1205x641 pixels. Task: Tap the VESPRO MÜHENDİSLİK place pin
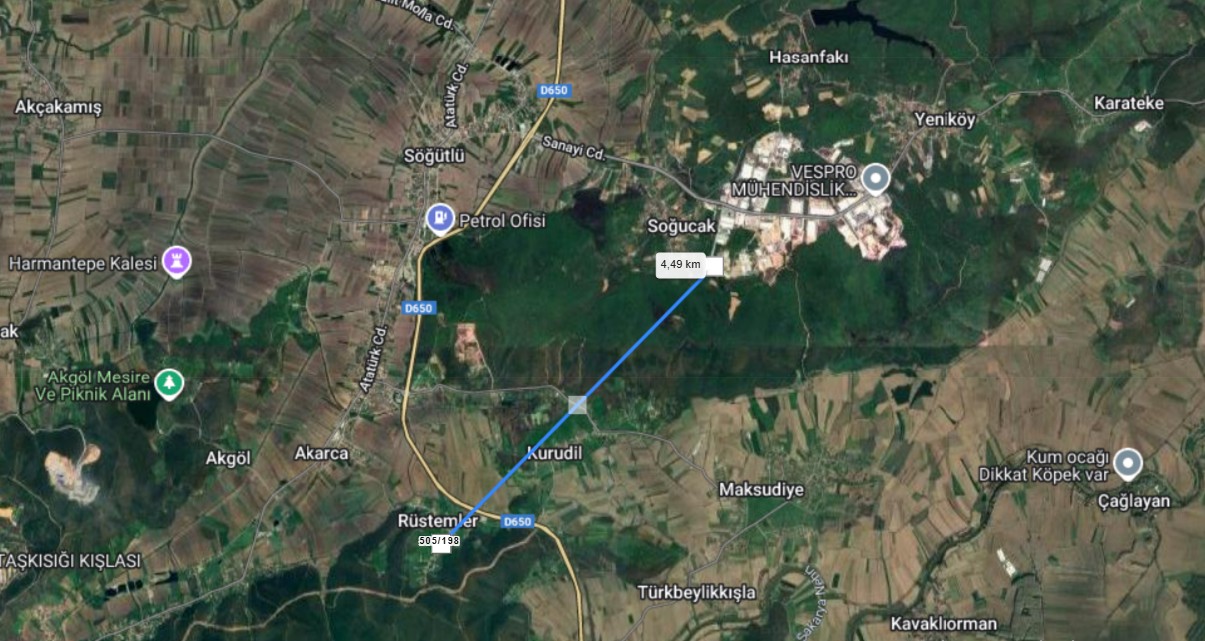(x=876, y=179)
